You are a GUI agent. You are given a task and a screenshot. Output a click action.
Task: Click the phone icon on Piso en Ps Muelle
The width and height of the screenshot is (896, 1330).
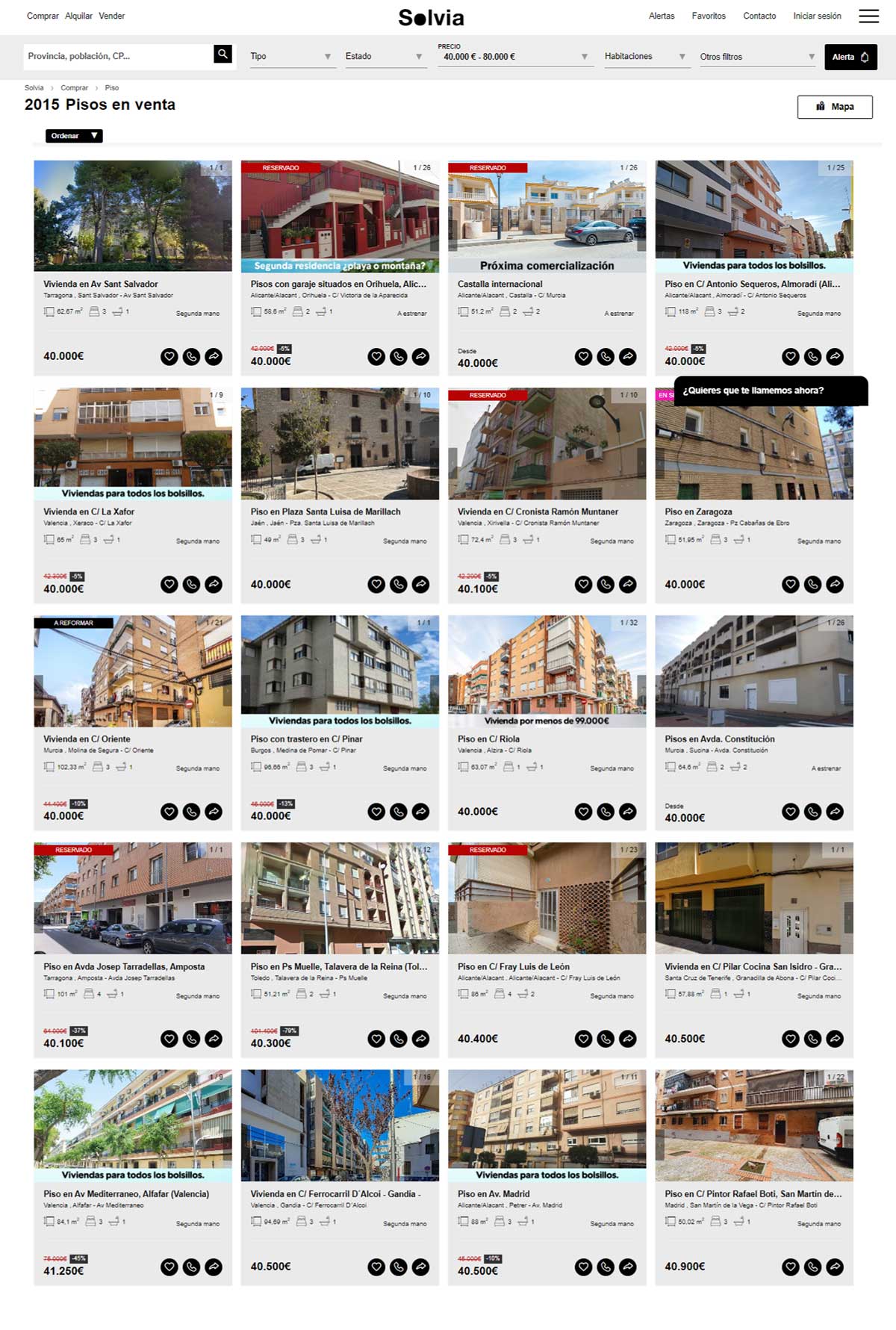396,1040
